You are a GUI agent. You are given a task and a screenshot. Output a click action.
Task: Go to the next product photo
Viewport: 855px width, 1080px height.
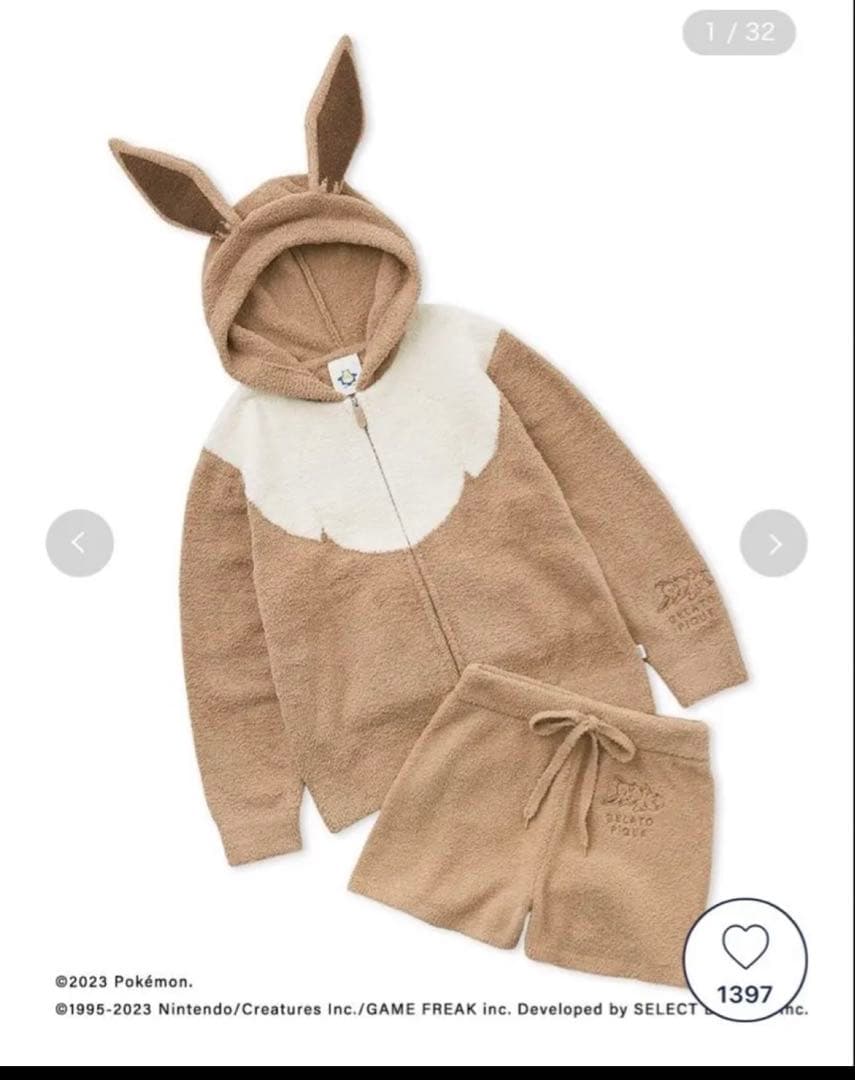[773, 543]
